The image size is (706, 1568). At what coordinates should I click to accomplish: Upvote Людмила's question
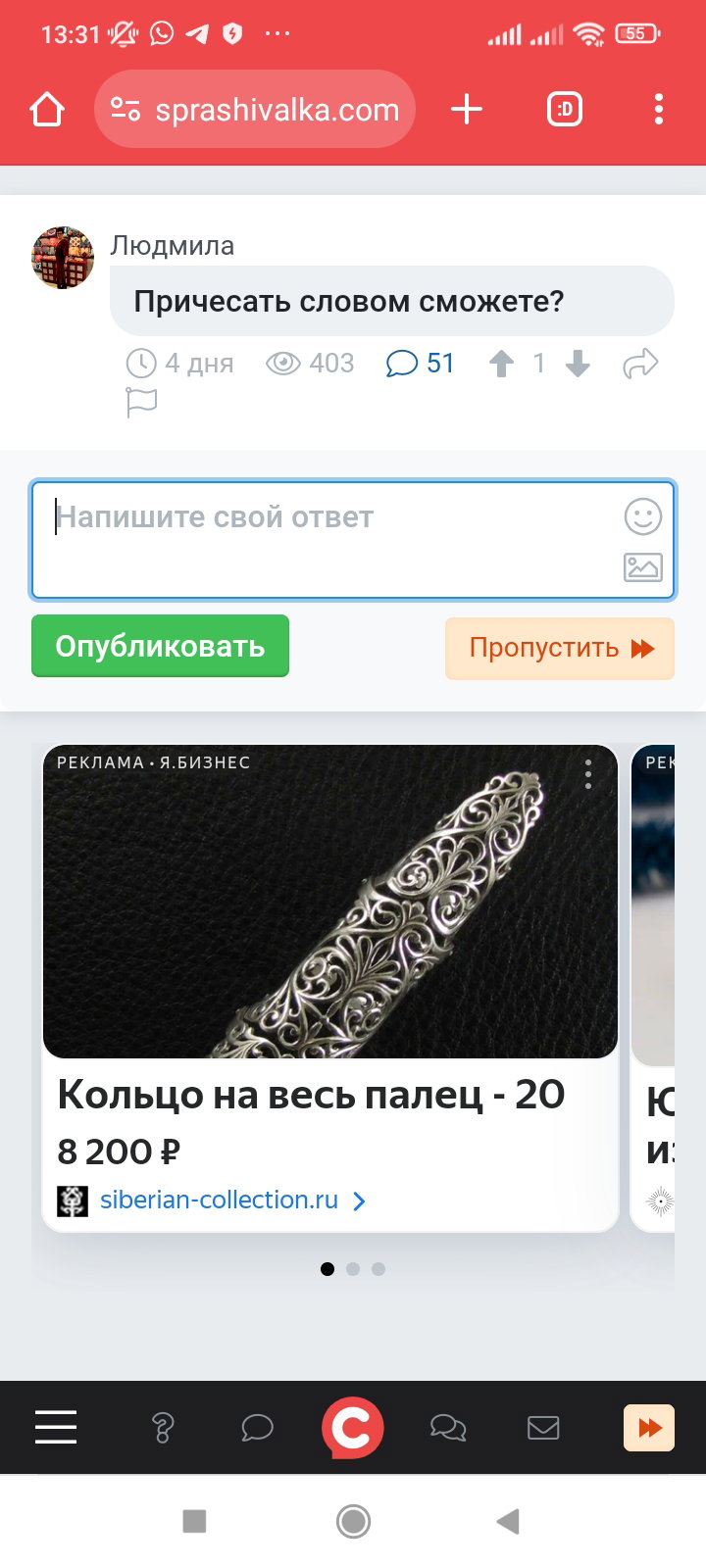501,365
